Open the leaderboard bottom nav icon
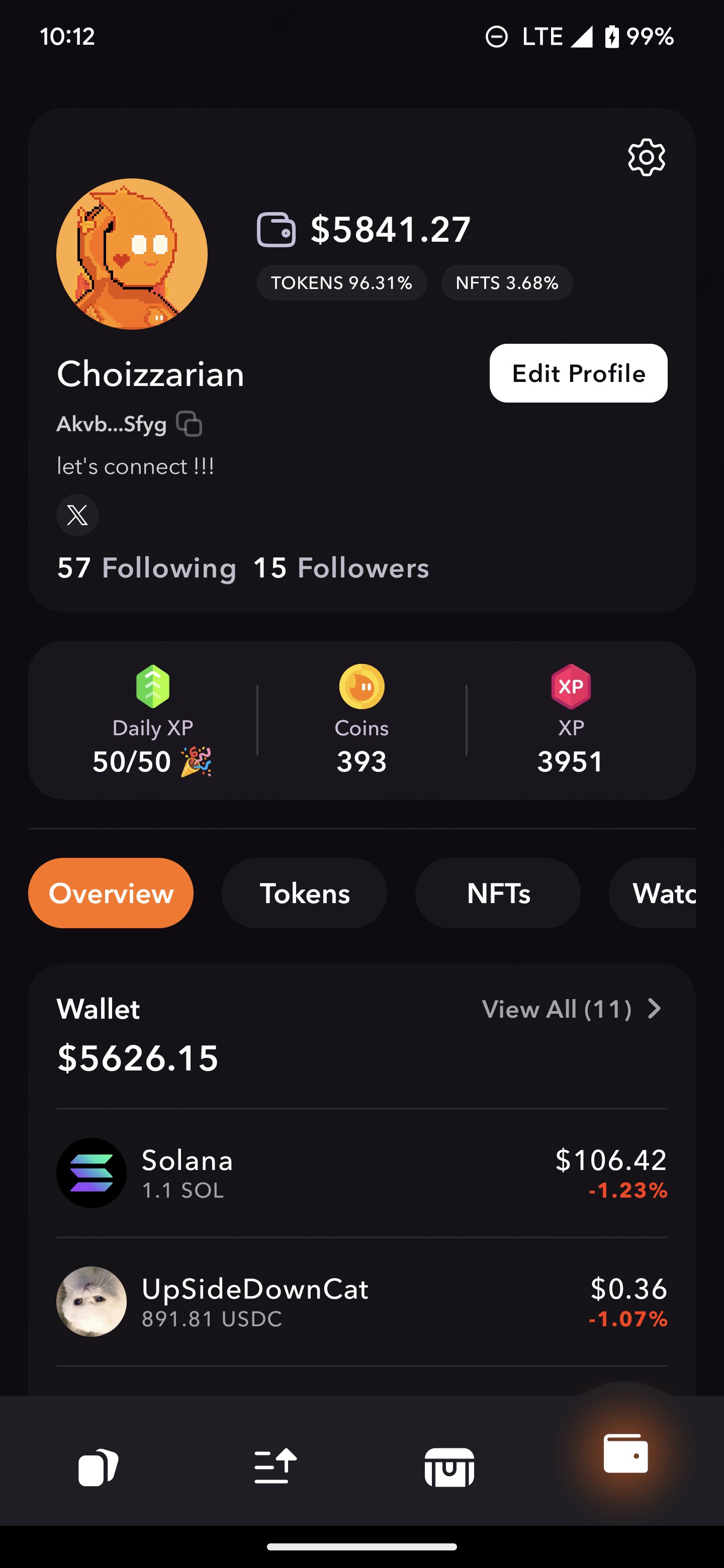724x1568 pixels. pos(275,1466)
